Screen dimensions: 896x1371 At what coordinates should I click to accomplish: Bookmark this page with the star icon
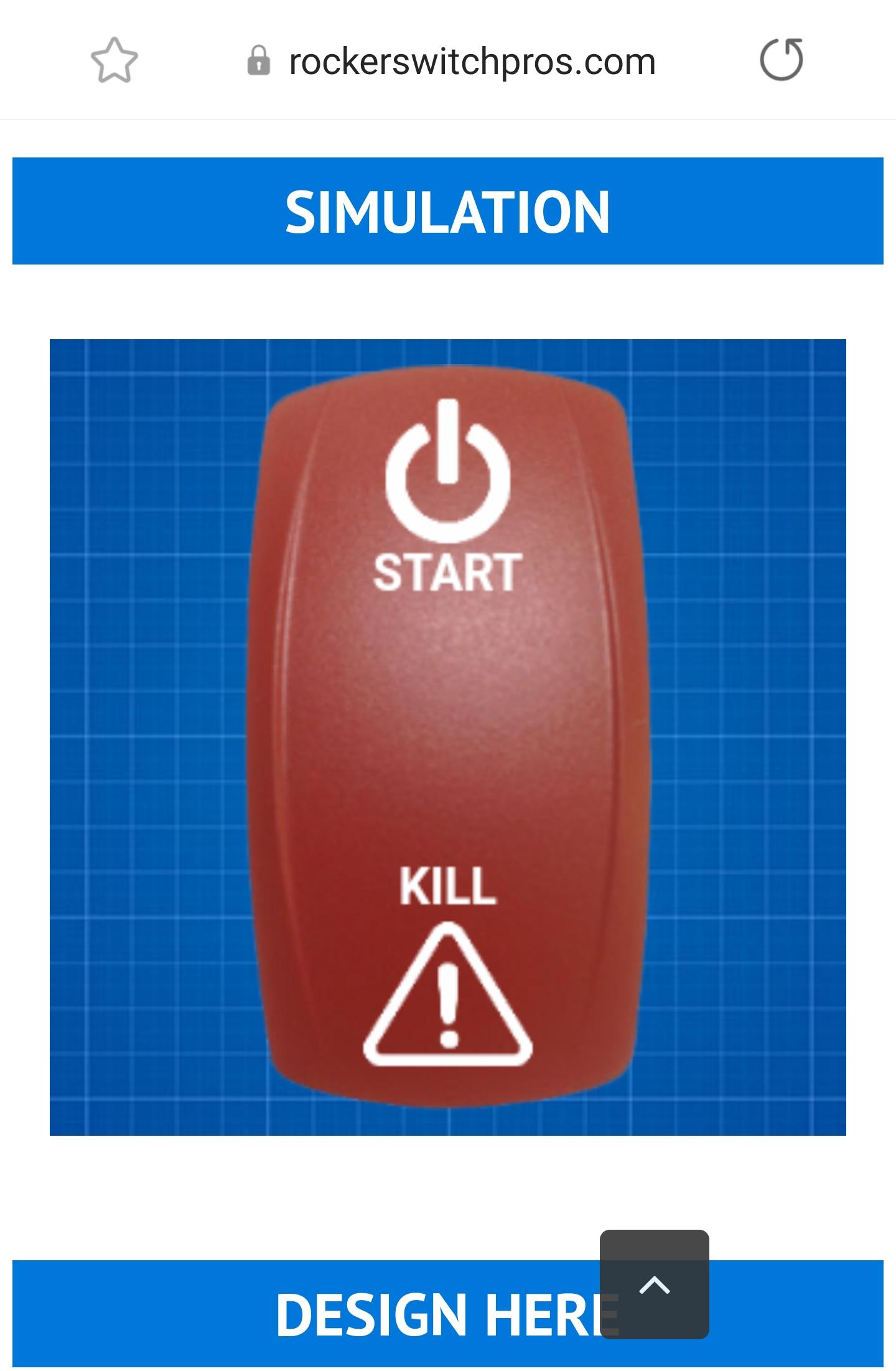coord(114,60)
